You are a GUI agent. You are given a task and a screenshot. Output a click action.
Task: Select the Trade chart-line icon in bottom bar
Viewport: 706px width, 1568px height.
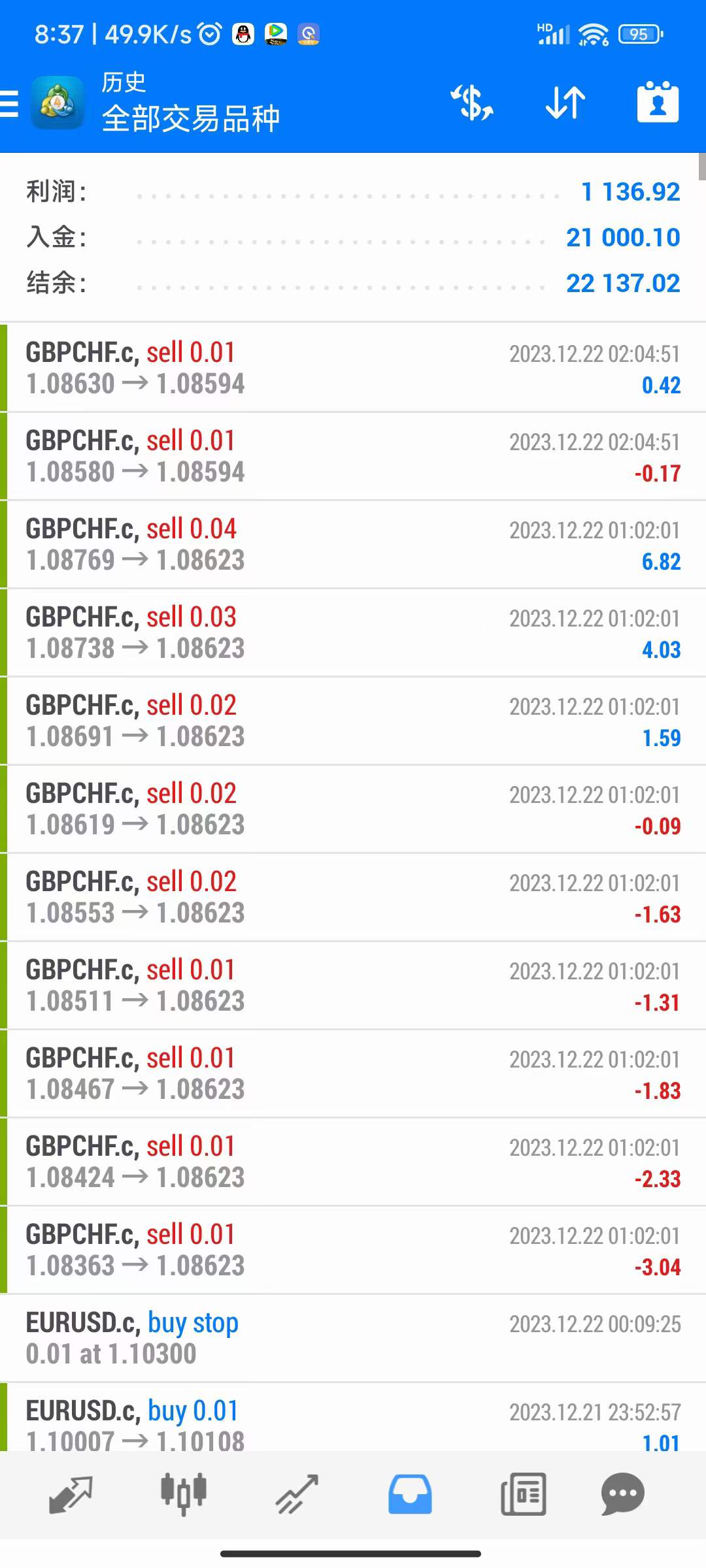(296, 1493)
